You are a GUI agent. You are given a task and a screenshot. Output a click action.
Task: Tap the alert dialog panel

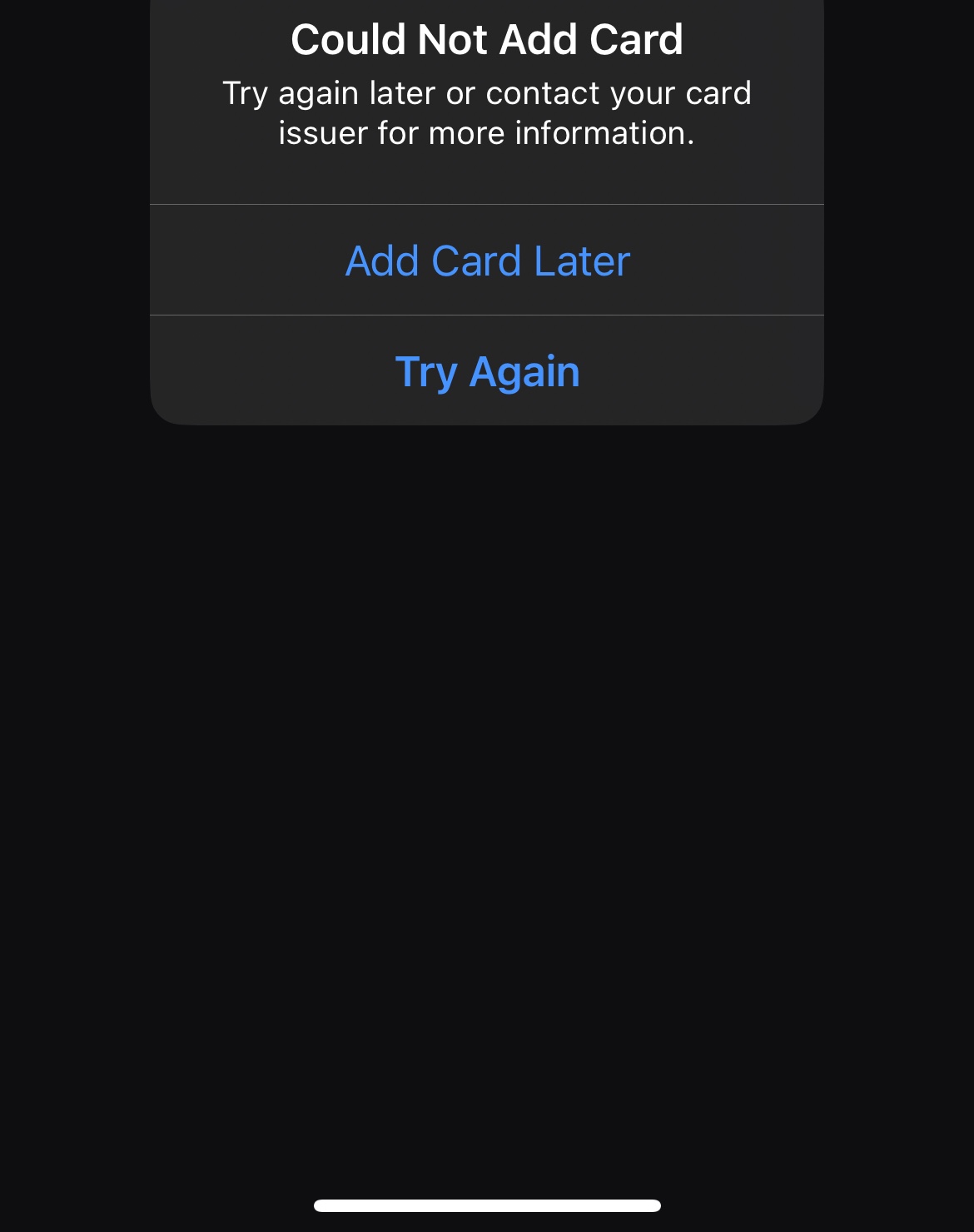(487, 208)
